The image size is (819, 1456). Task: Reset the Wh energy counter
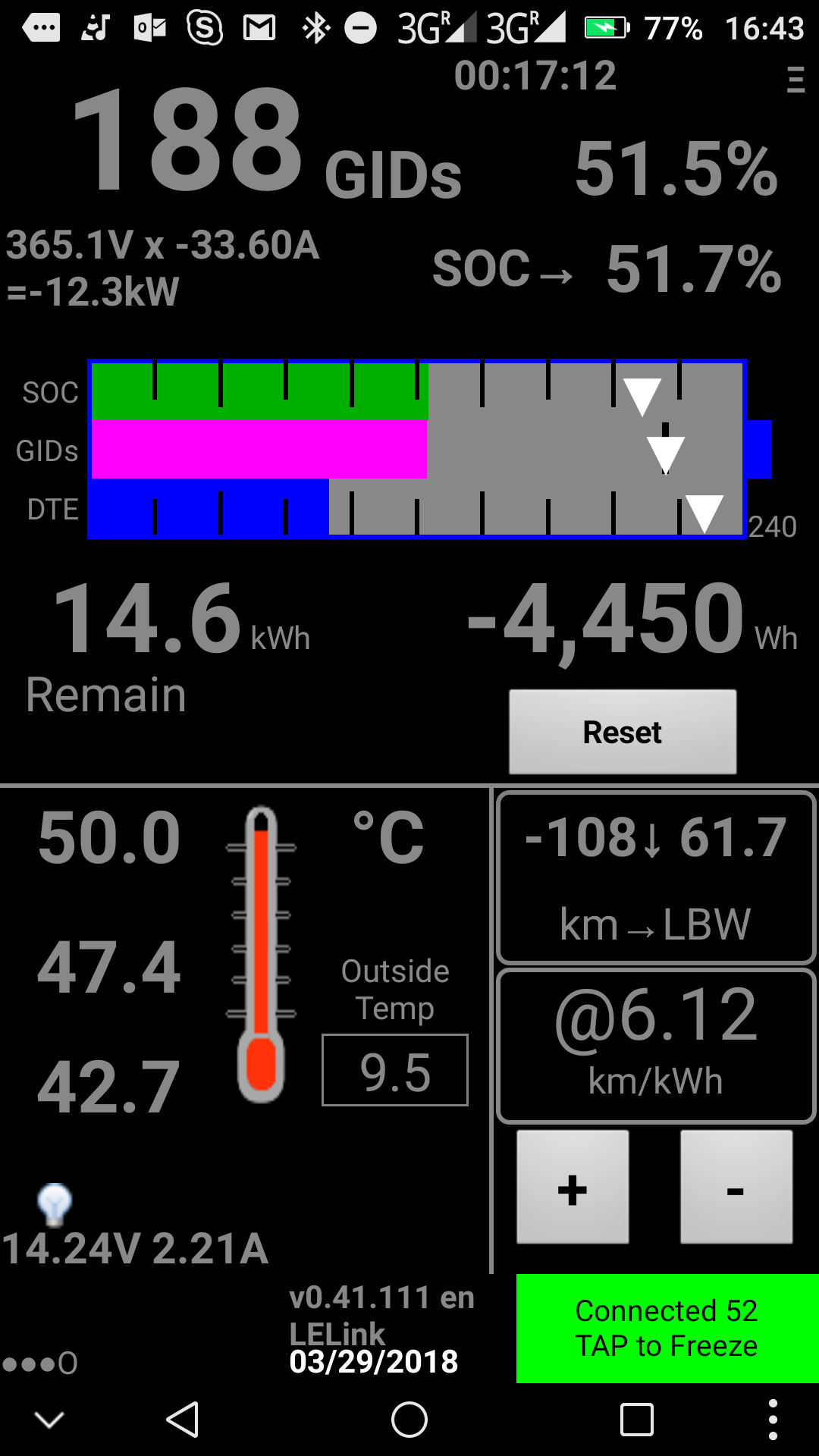pos(622,732)
